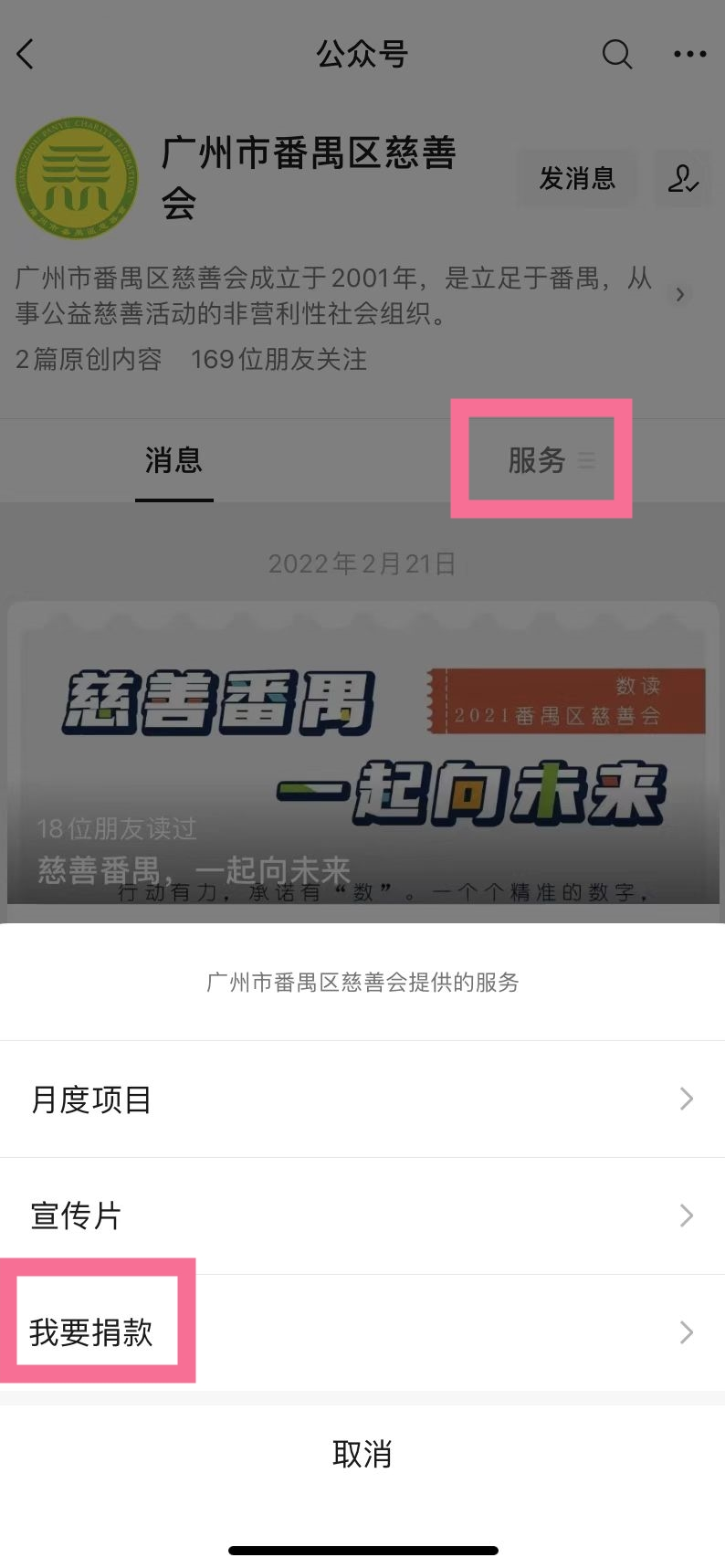
Task: Switch to the 消息 tab
Action: click(x=173, y=460)
